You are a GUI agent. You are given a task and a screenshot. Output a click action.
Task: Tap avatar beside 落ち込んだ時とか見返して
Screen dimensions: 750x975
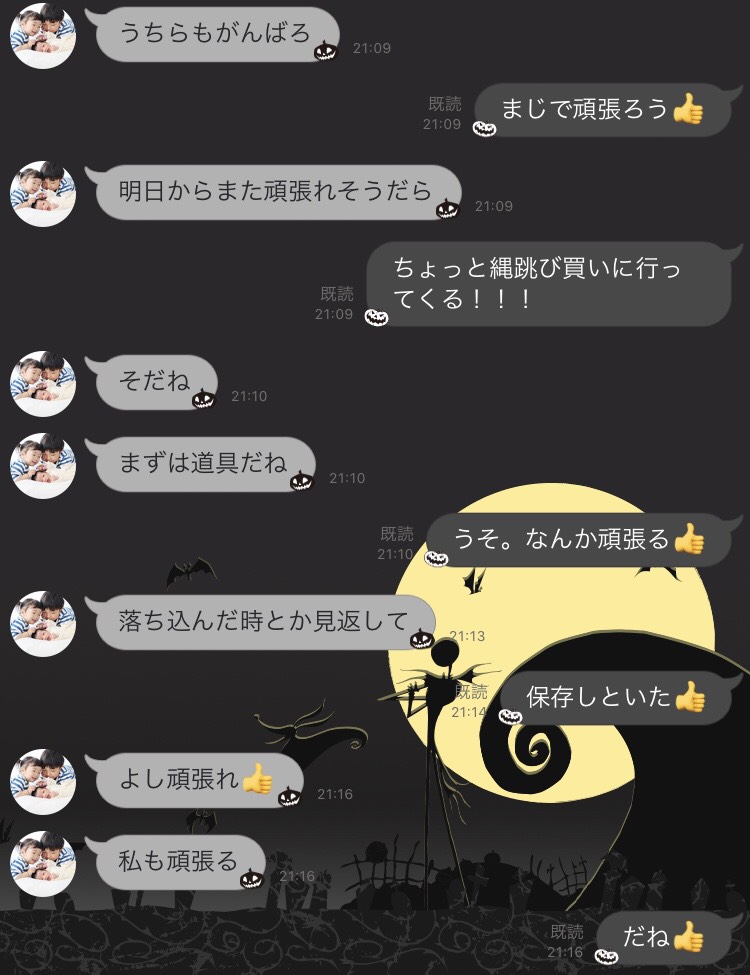point(43,624)
